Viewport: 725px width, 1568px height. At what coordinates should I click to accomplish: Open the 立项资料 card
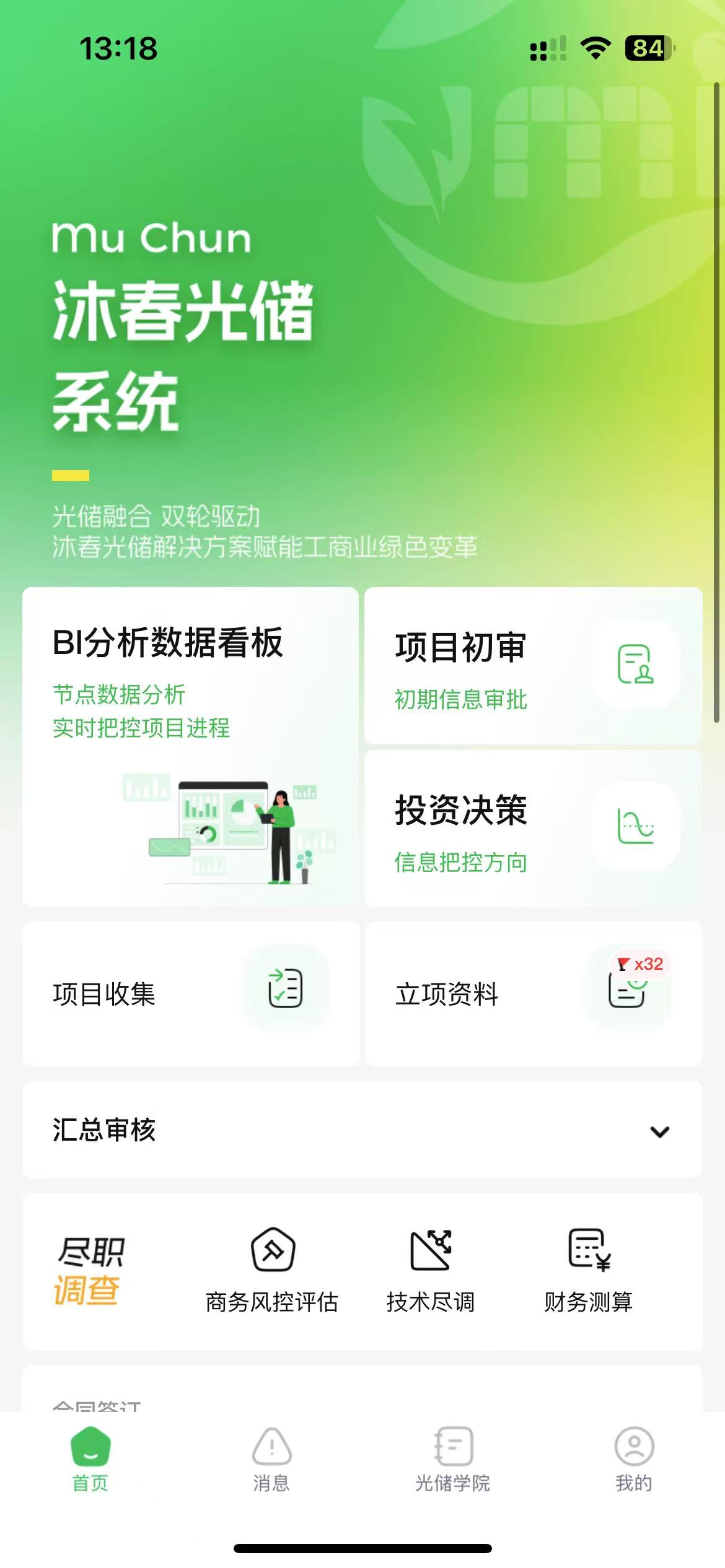pos(533,993)
